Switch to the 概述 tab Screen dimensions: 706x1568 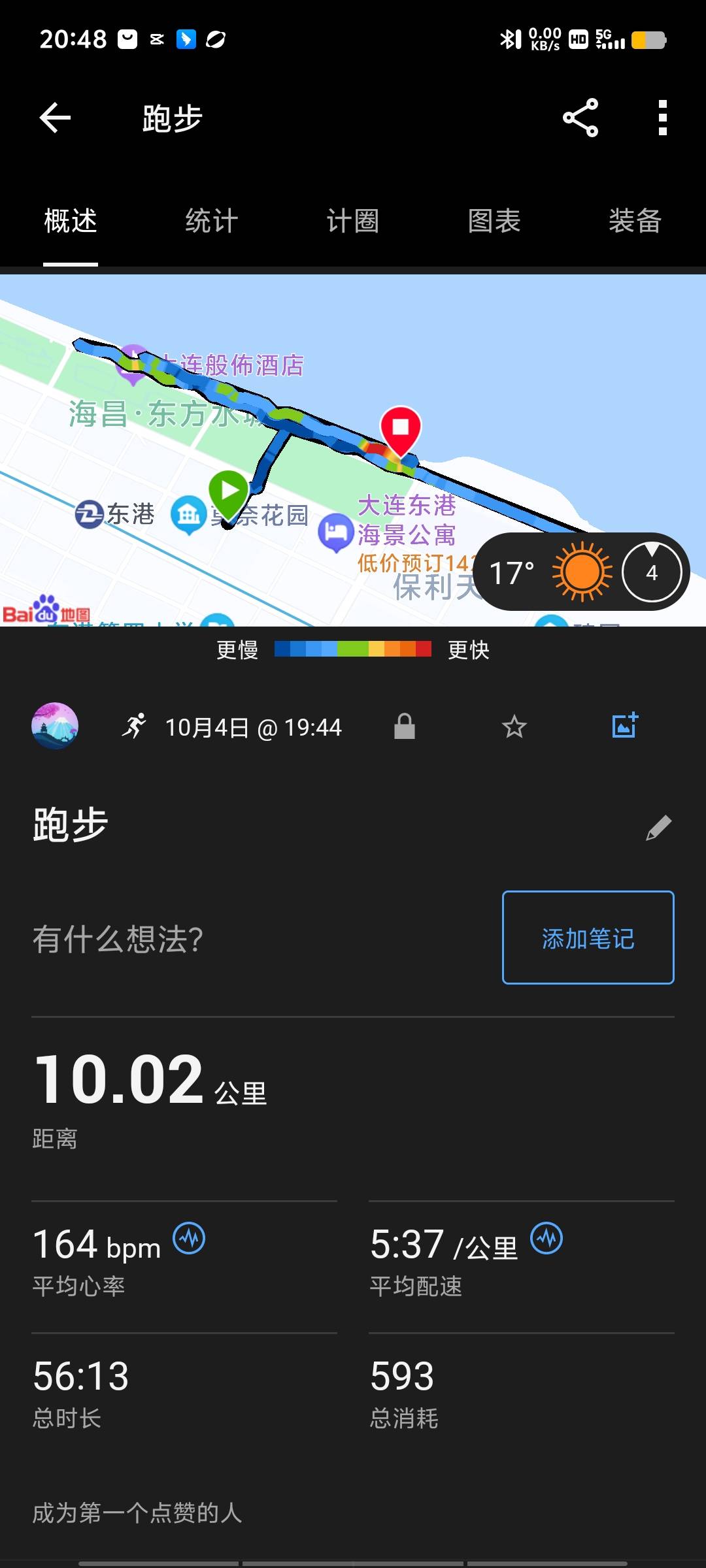[69, 221]
